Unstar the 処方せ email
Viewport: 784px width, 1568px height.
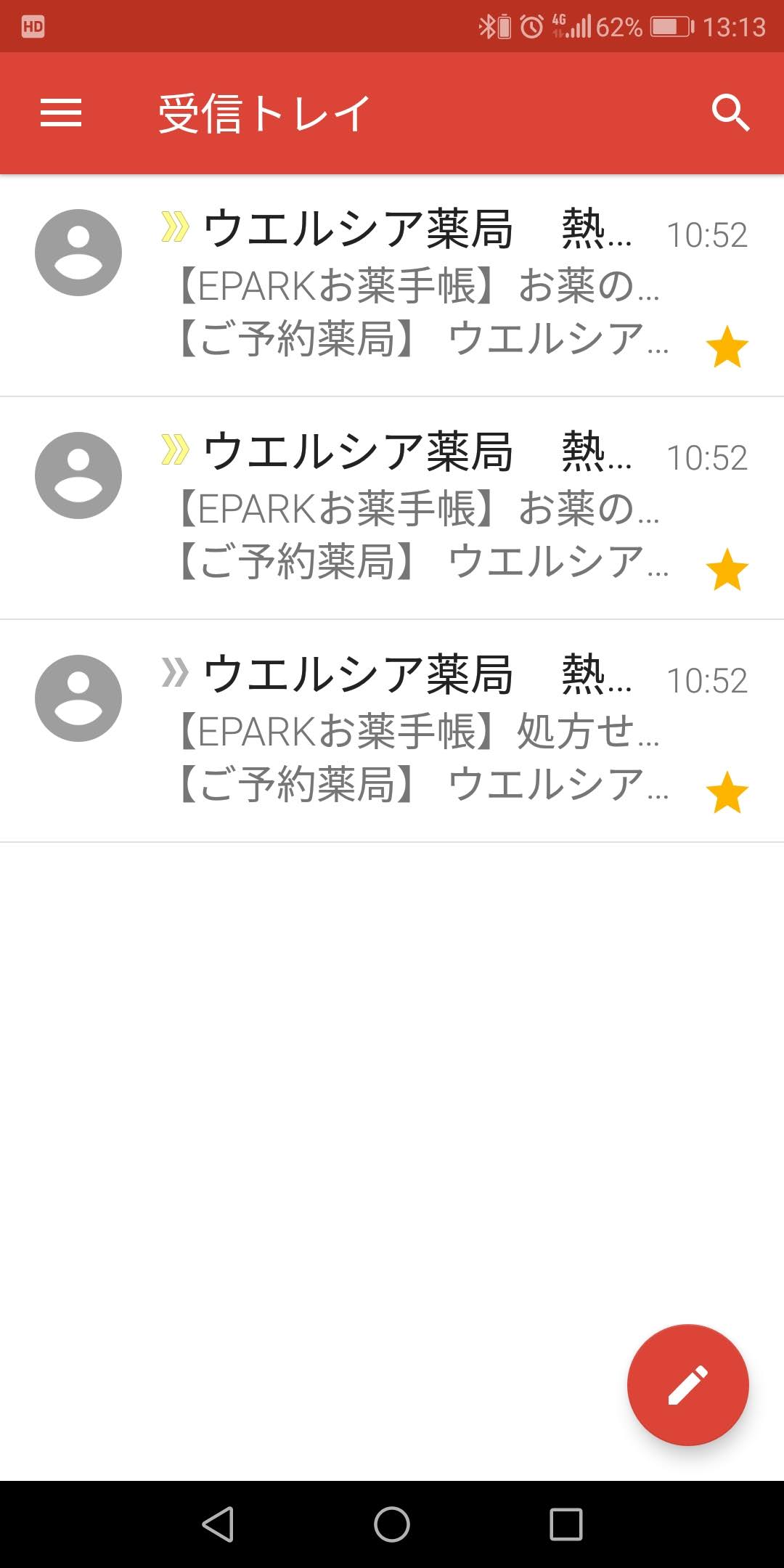[727, 793]
